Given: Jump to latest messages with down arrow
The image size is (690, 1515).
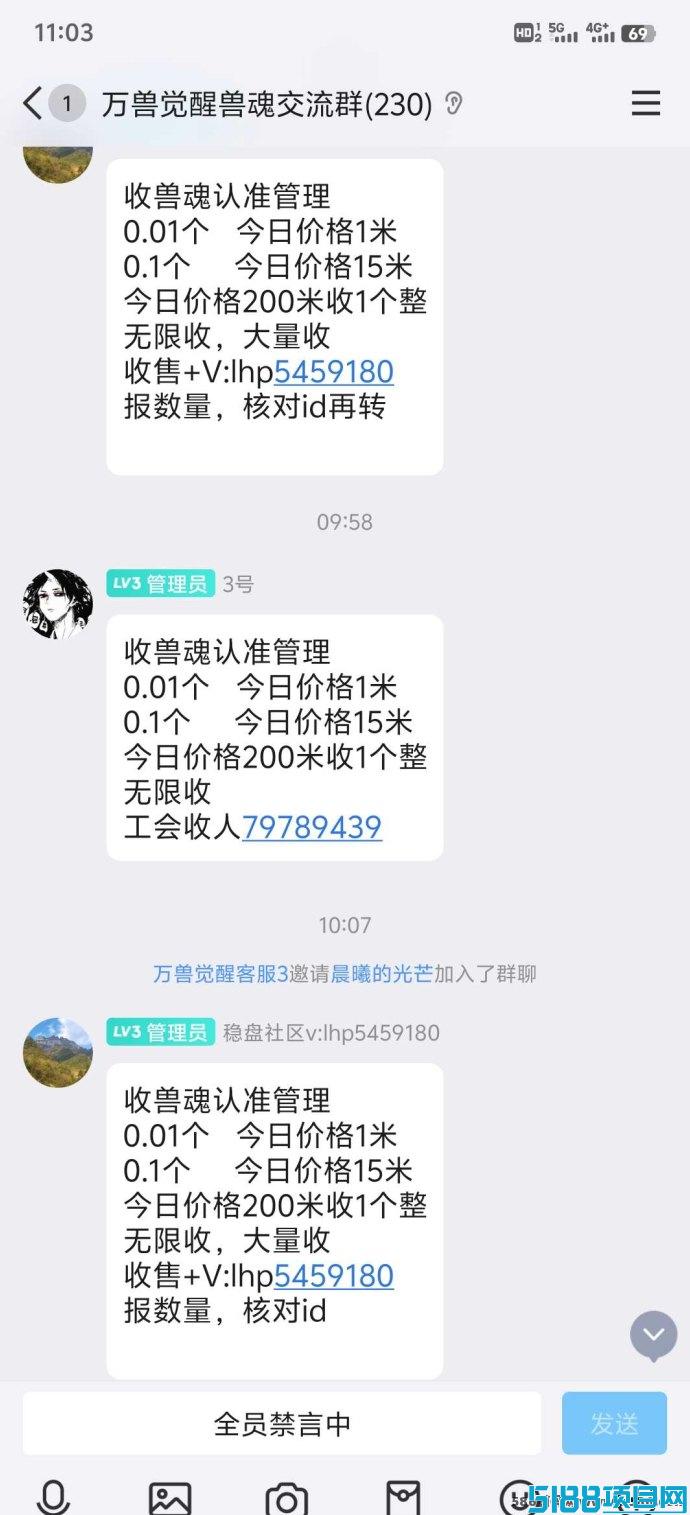Looking at the screenshot, I should tap(653, 1334).
